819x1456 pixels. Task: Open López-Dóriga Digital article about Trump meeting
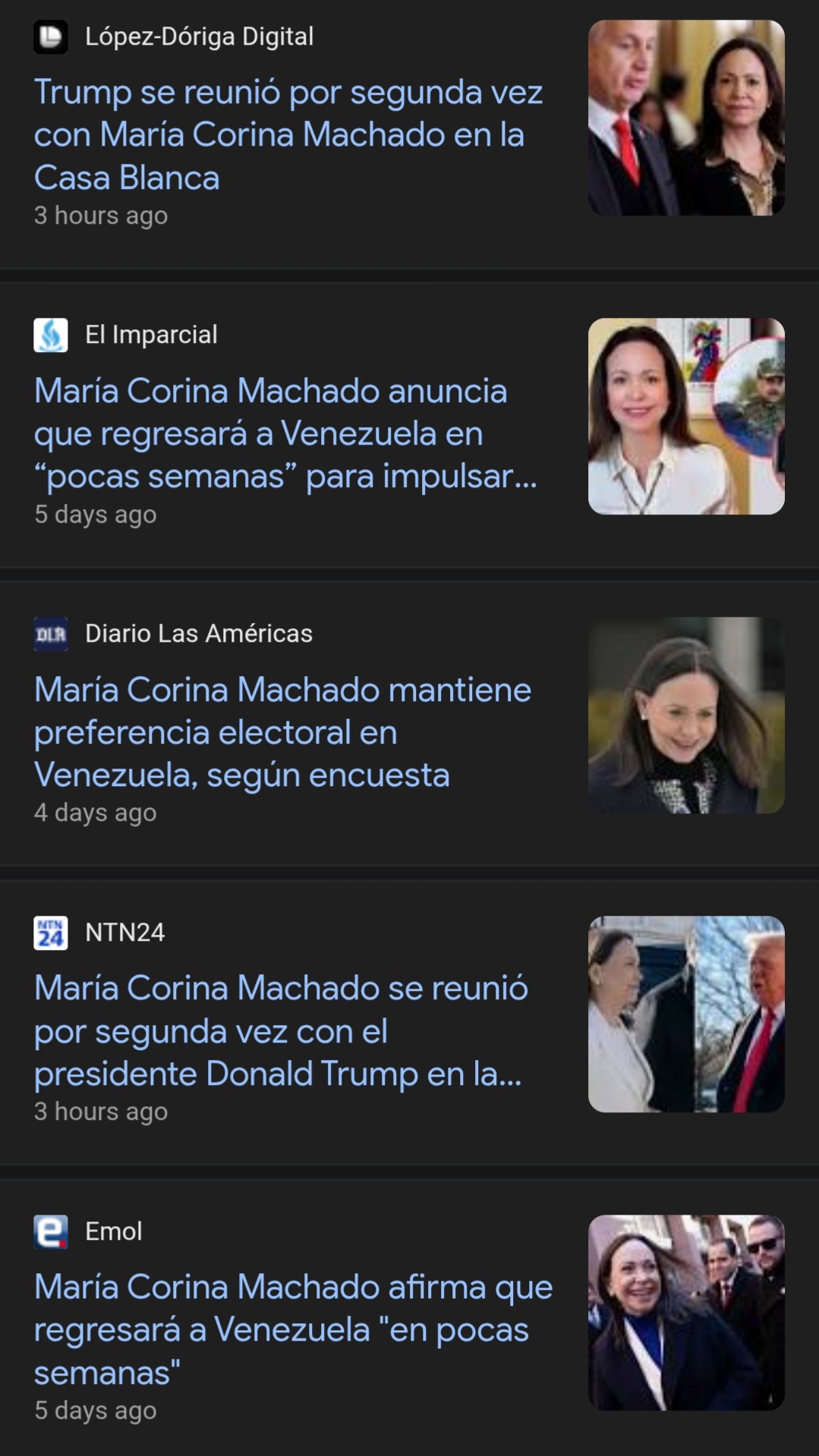tap(288, 134)
